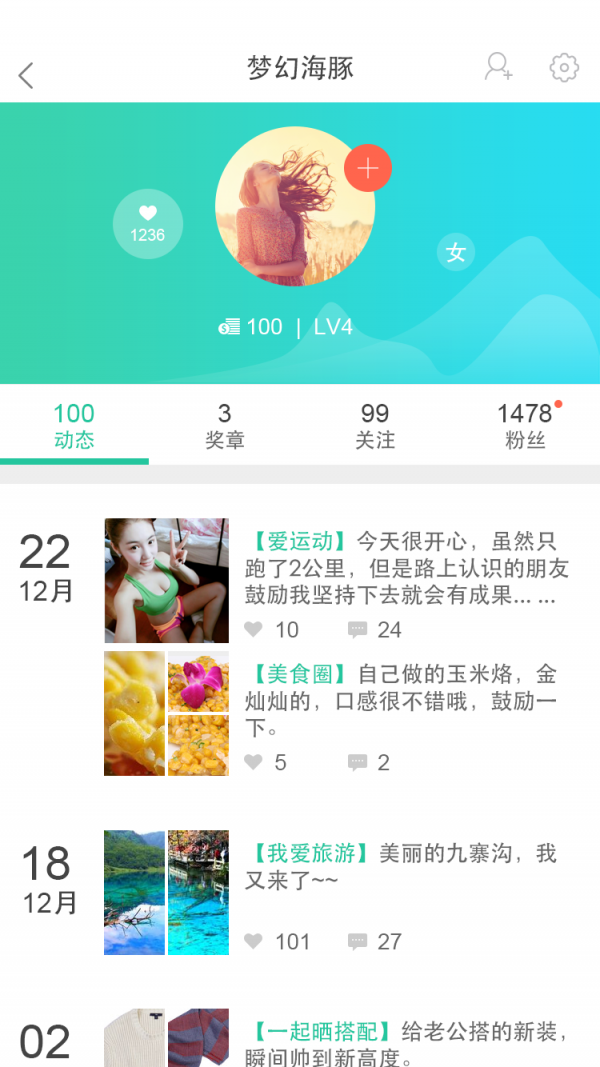This screenshot has height=1067, width=600.
Task: Open the 美食圈 corn photos
Action: click(166, 713)
